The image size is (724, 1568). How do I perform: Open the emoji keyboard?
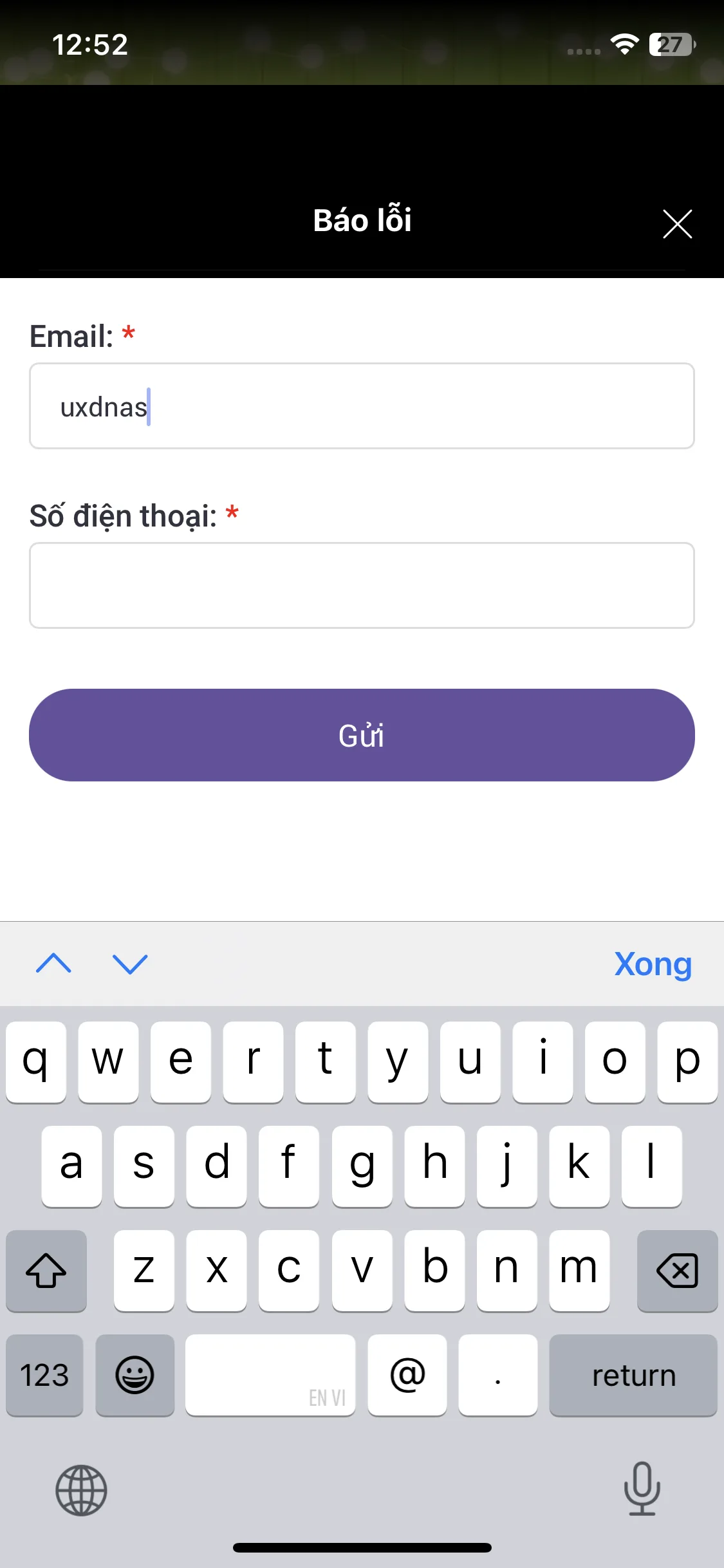click(135, 1374)
